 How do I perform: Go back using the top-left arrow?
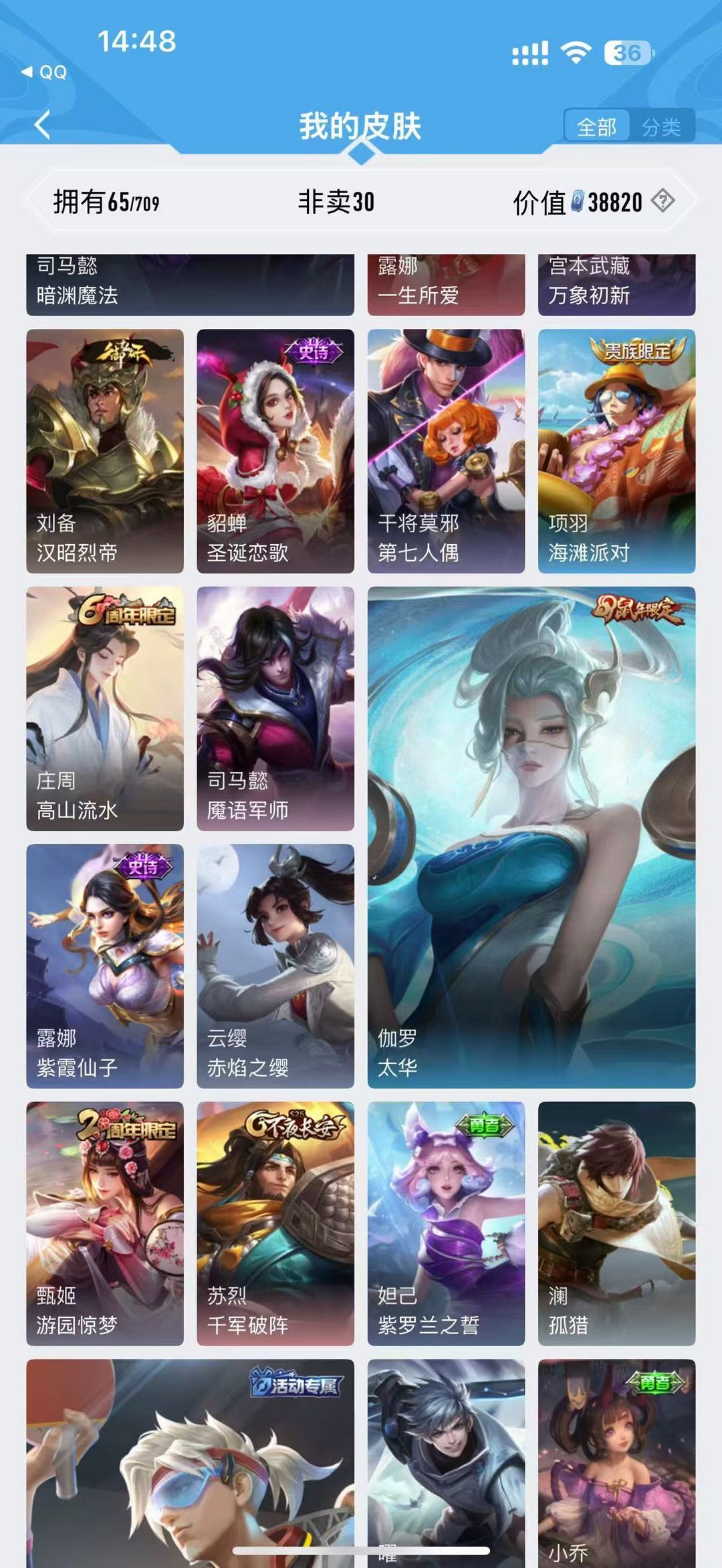42,125
